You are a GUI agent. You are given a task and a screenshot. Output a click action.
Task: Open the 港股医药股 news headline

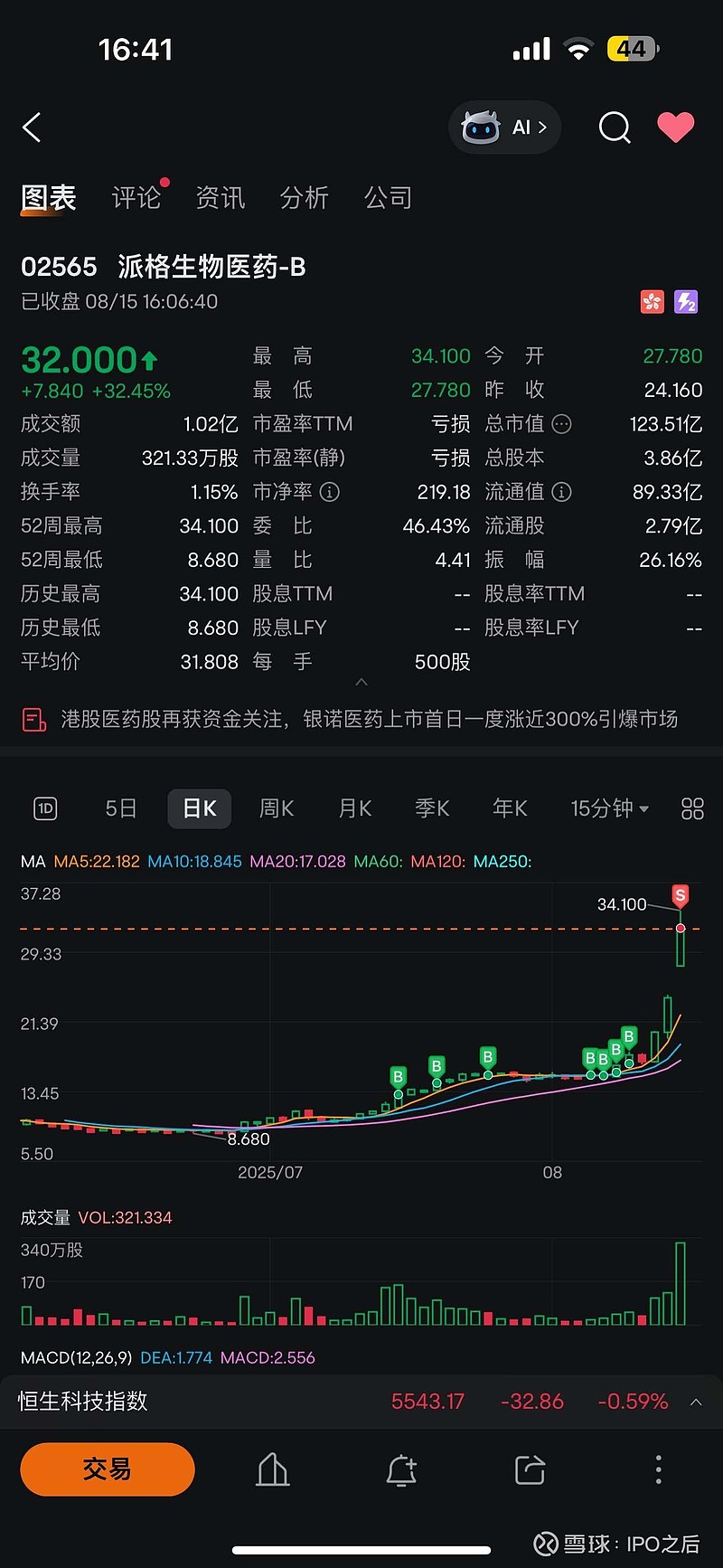coord(369,720)
